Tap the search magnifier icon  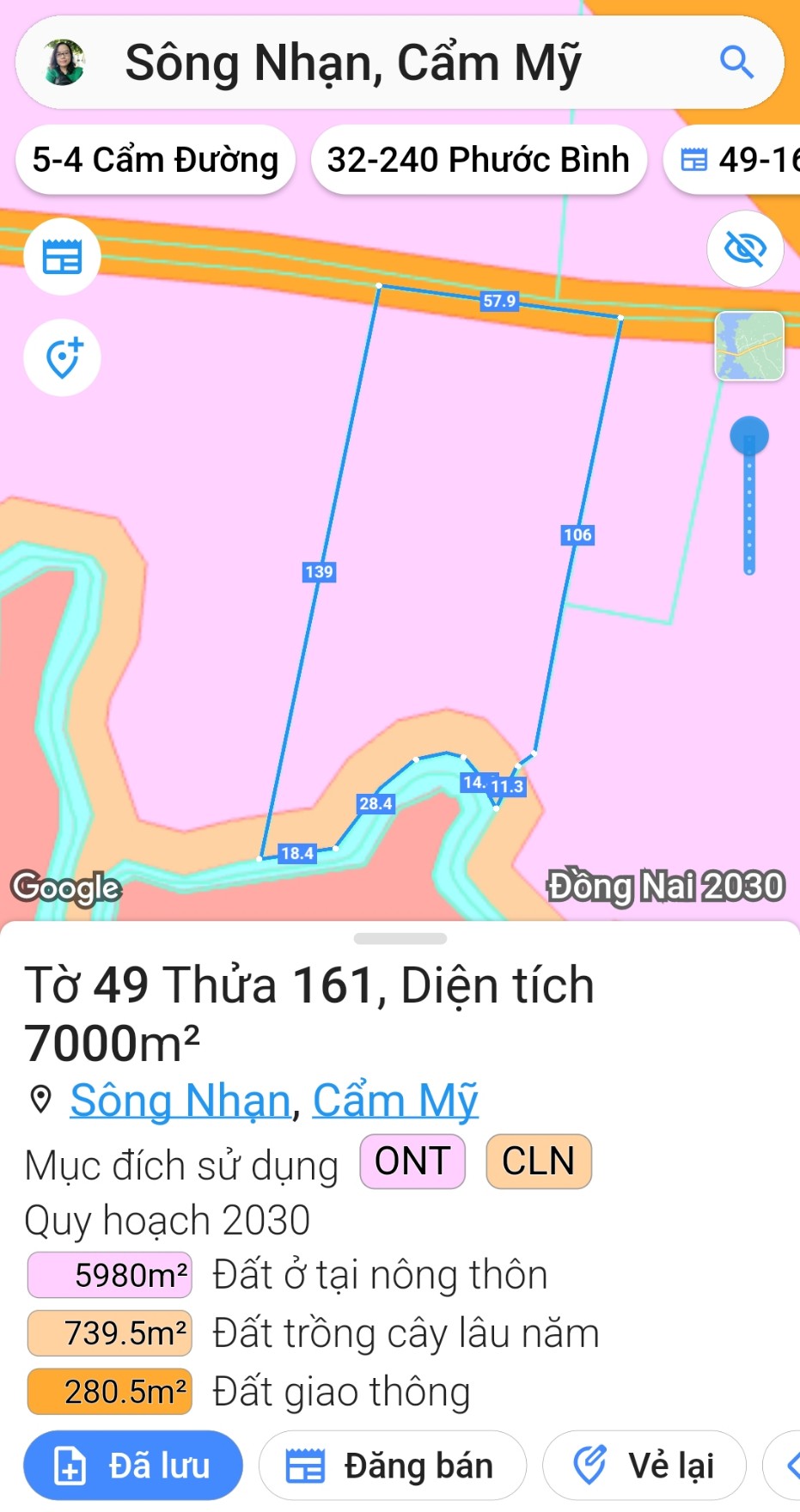pos(736,63)
